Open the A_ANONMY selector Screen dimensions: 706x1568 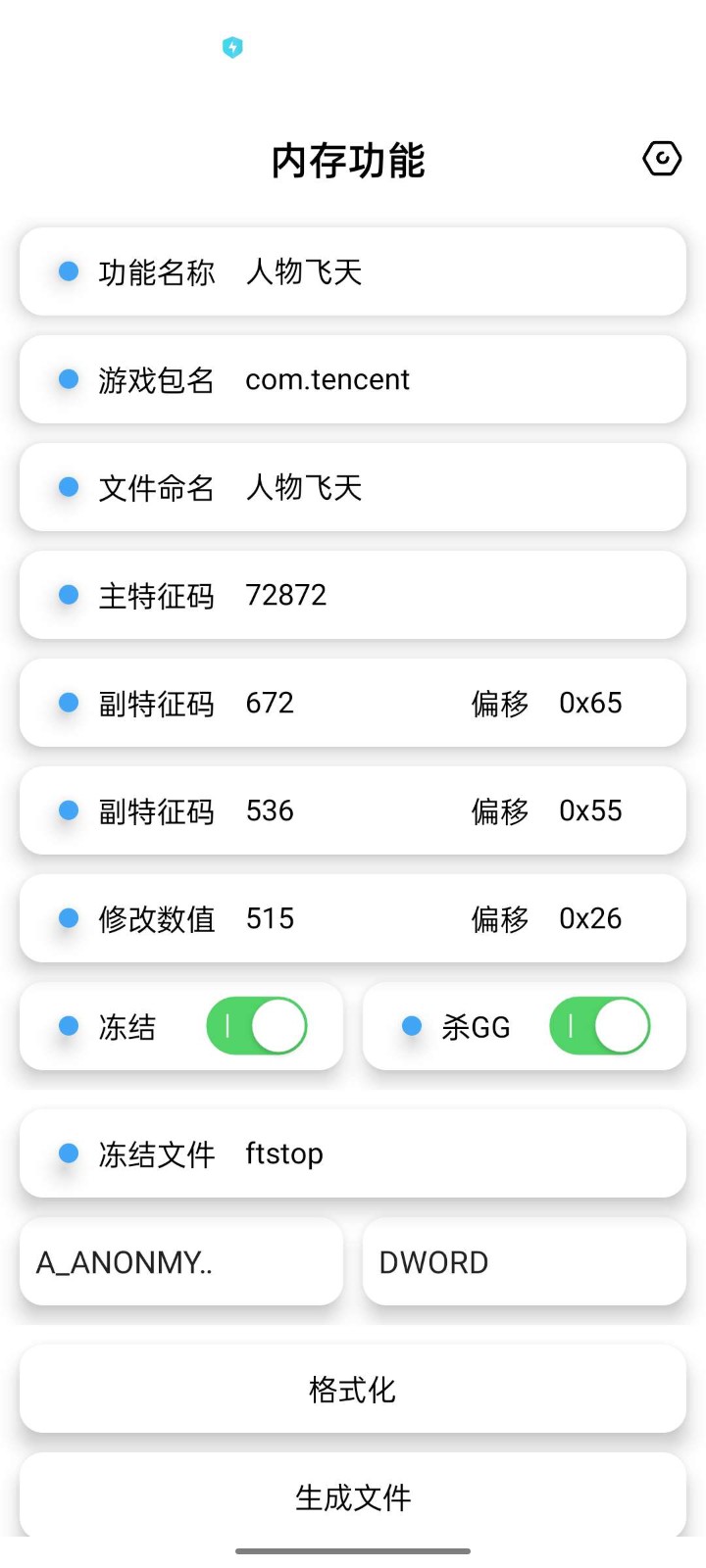tap(180, 1262)
